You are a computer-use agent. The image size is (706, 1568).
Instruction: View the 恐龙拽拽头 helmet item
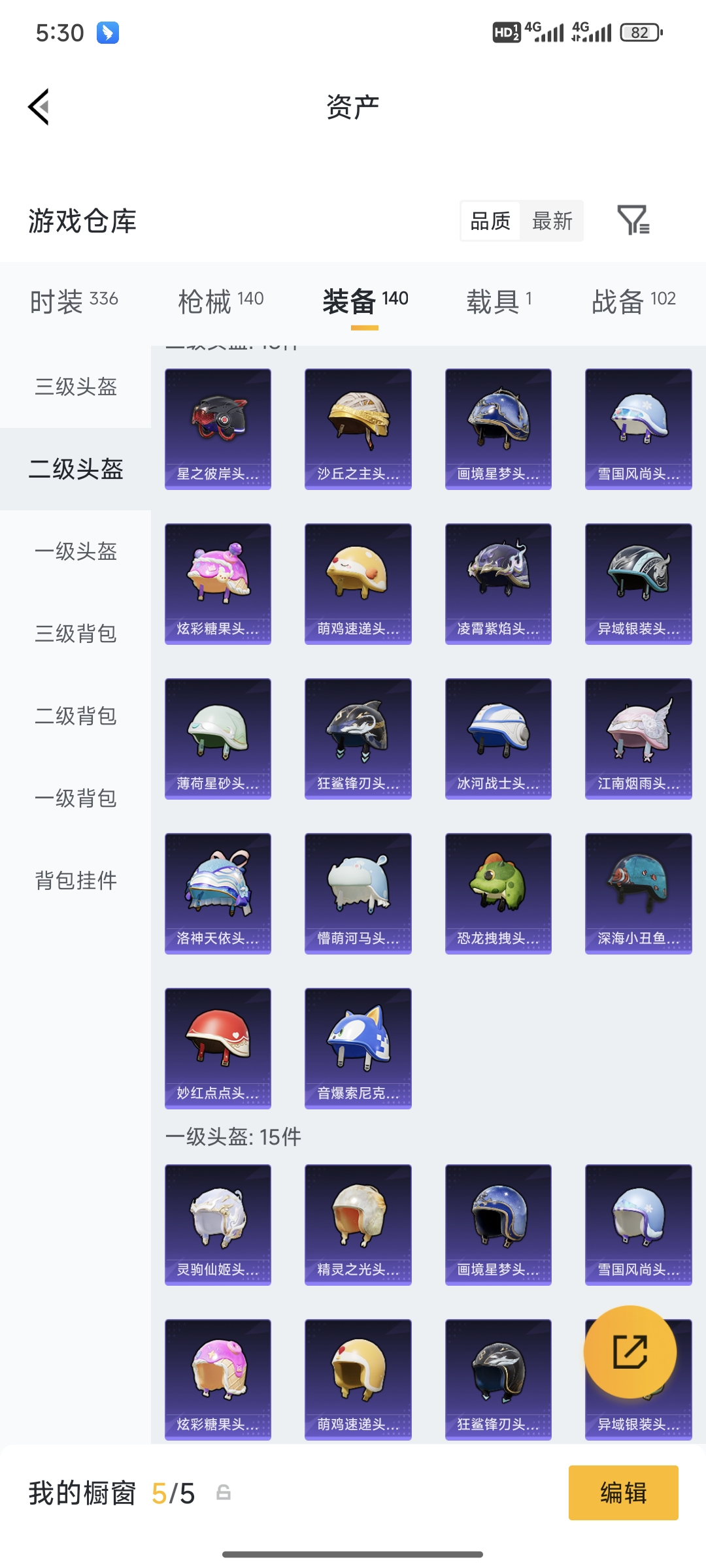(x=498, y=893)
